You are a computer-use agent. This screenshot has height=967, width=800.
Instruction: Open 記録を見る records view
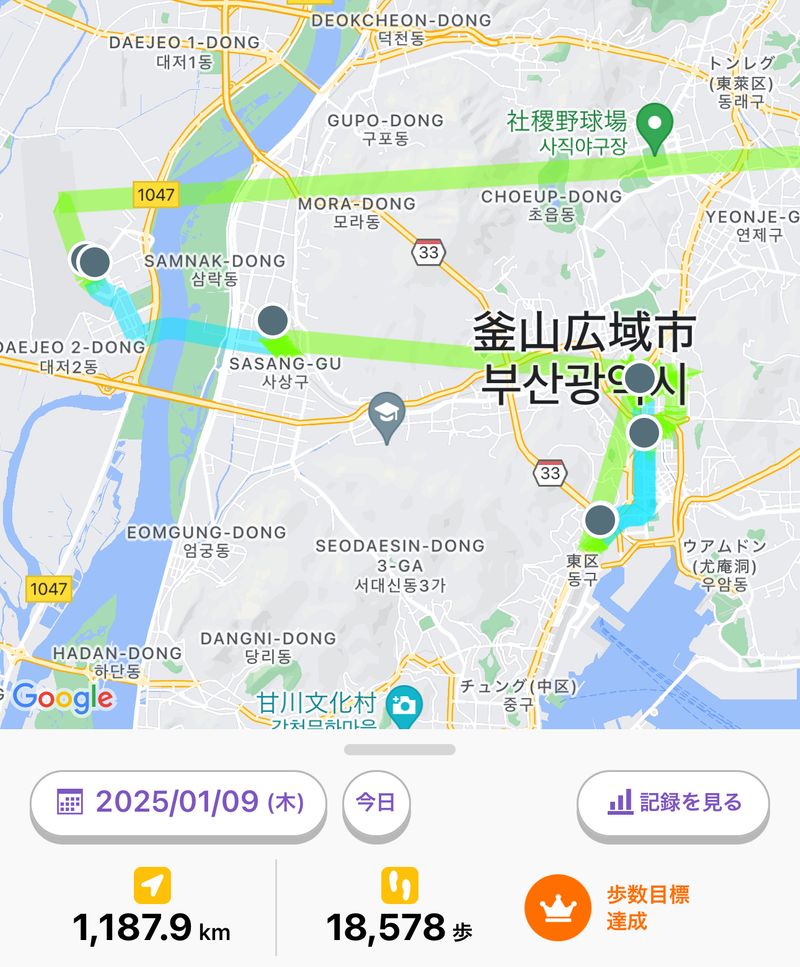[673, 802]
